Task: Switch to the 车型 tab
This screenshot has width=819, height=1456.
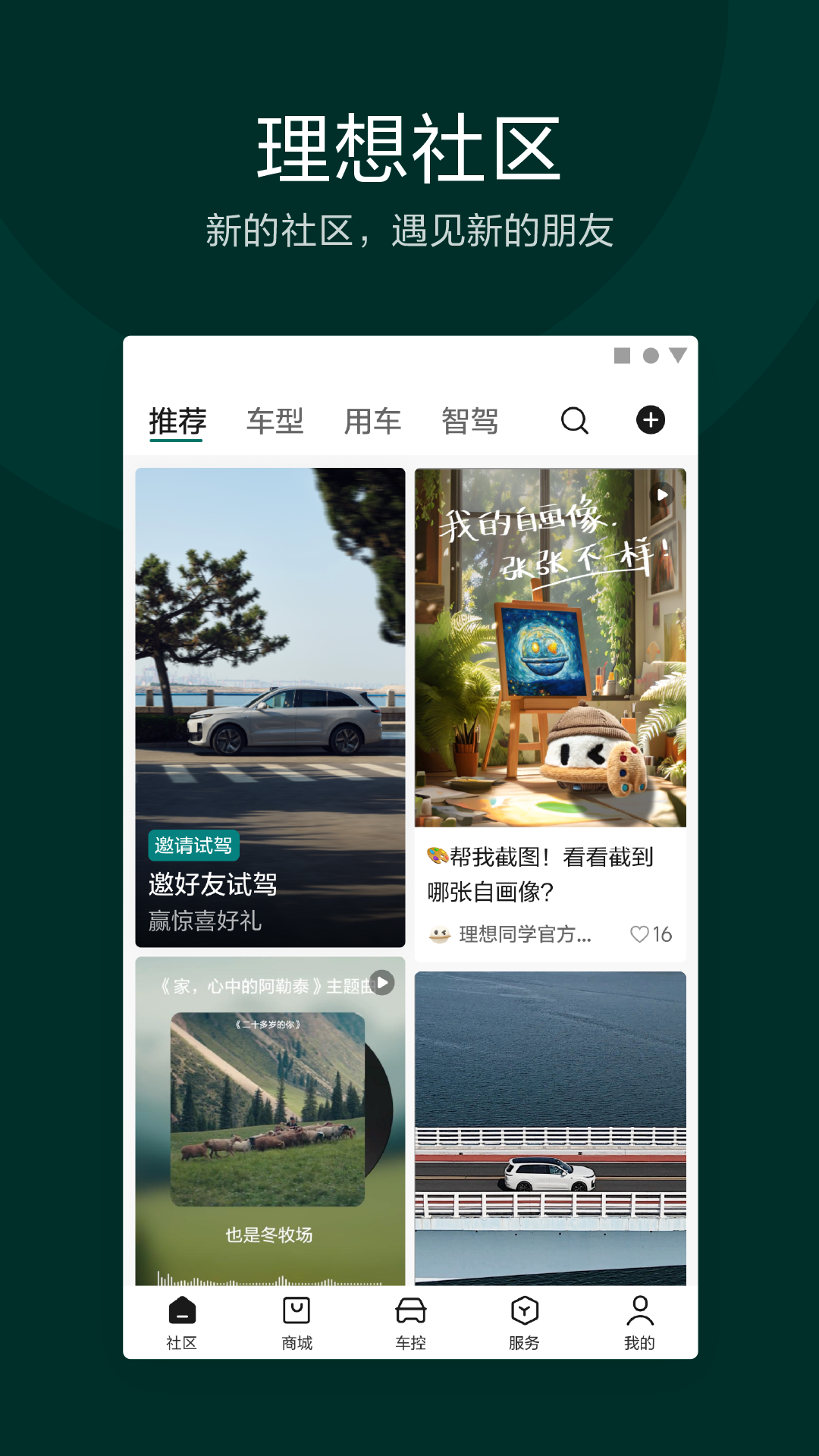Action: coord(275,420)
